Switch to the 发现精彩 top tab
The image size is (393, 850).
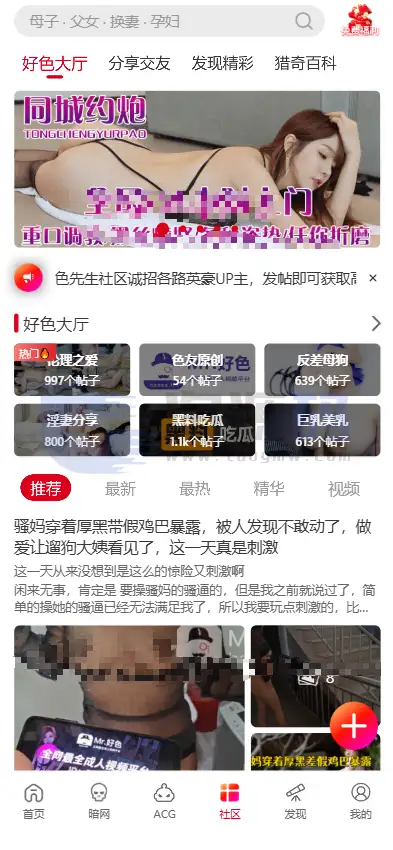coord(222,63)
